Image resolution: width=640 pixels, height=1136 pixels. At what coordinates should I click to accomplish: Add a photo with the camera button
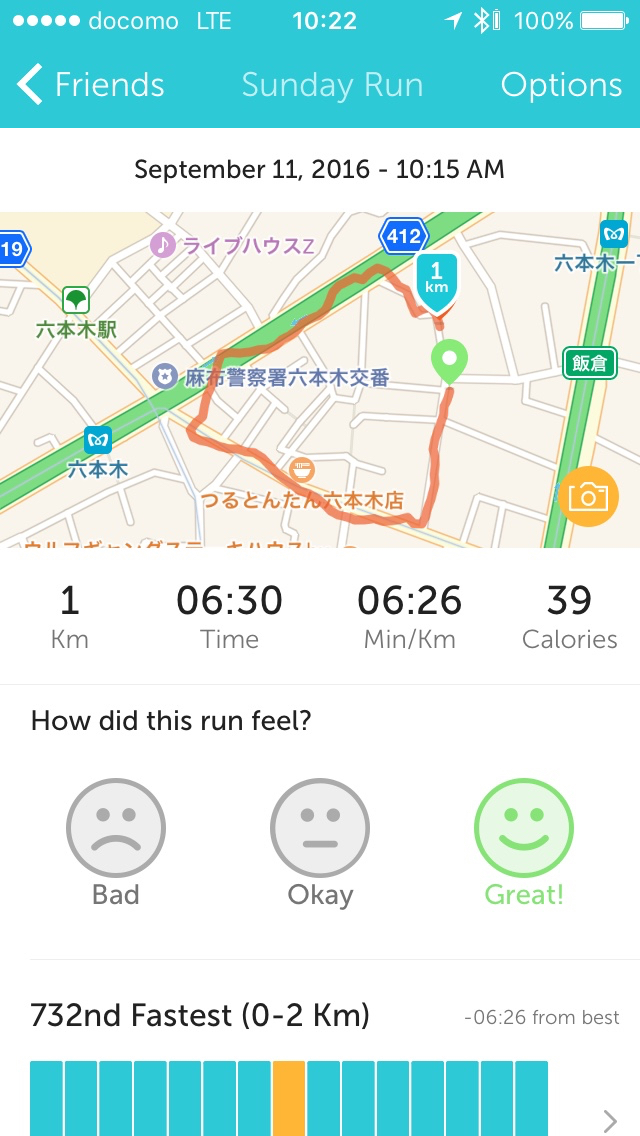point(587,496)
